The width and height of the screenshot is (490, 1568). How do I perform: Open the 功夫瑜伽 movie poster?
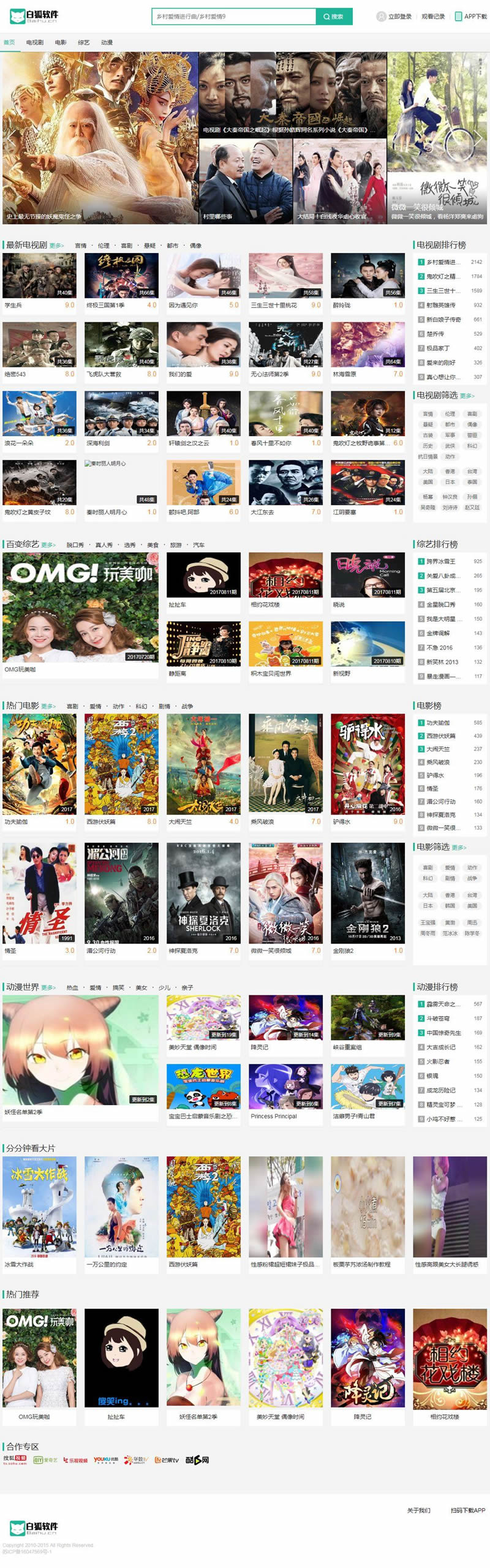[x=39, y=764]
